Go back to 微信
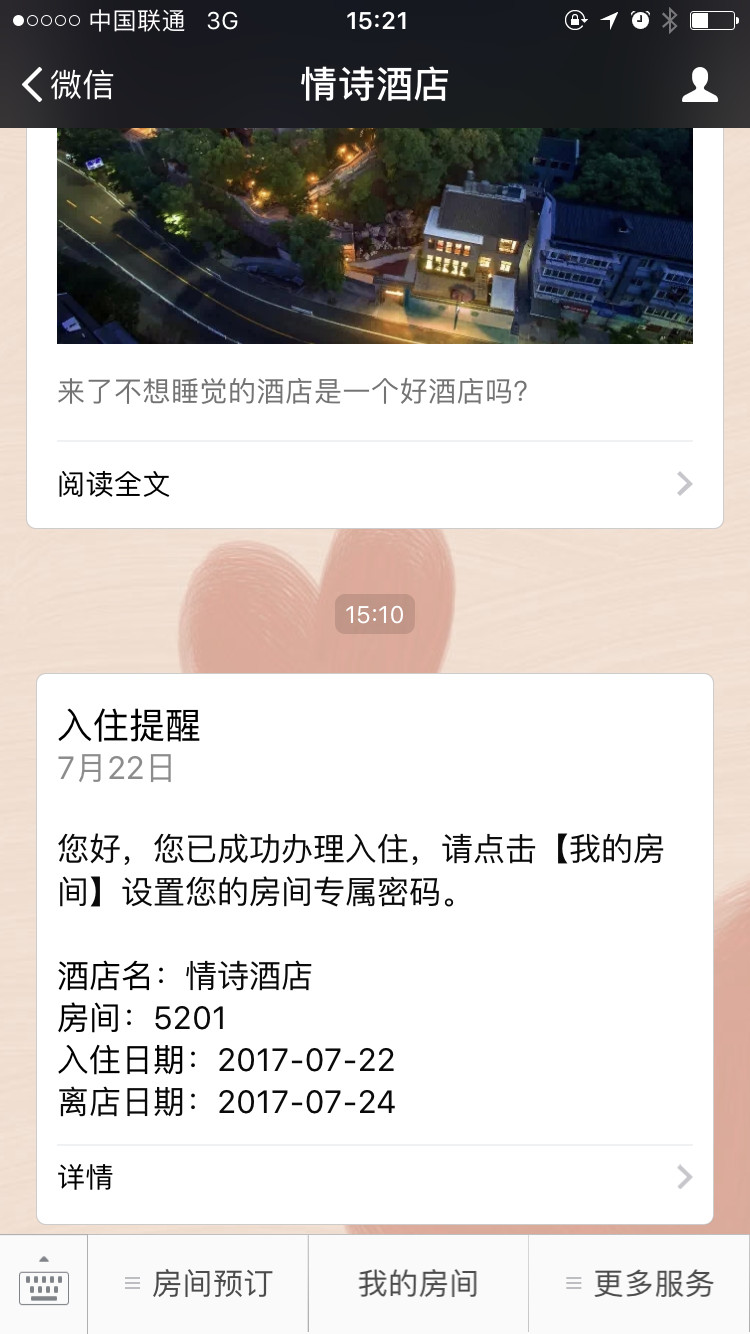 pyautogui.click(x=68, y=85)
